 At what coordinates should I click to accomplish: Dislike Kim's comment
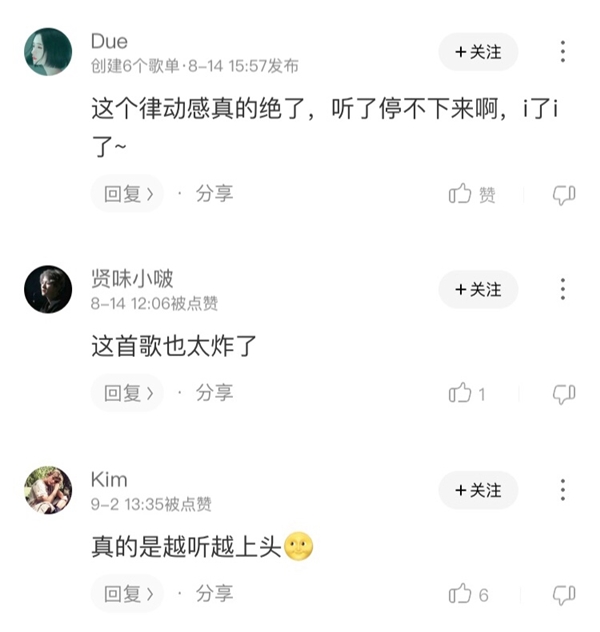point(564,595)
